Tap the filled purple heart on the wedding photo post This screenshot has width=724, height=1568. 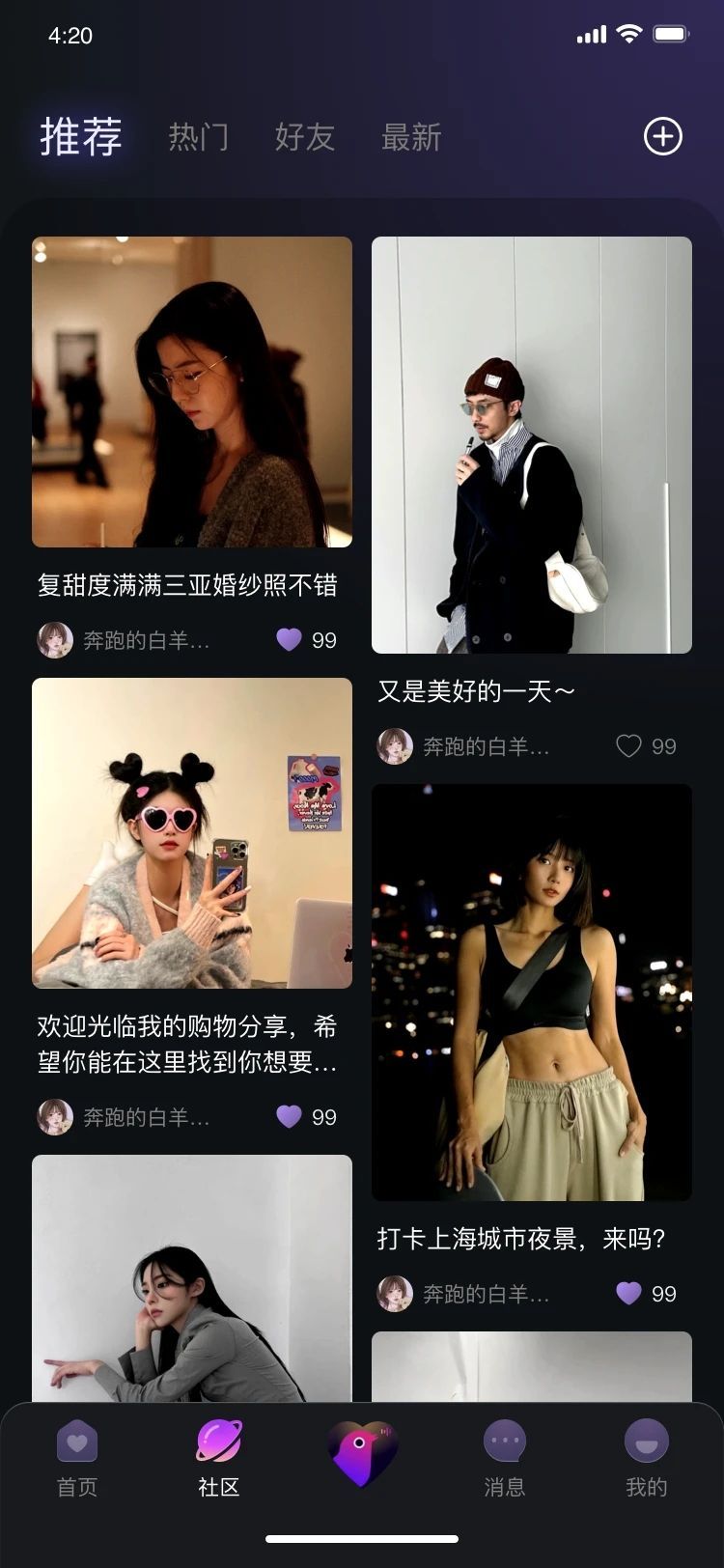tap(289, 639)
